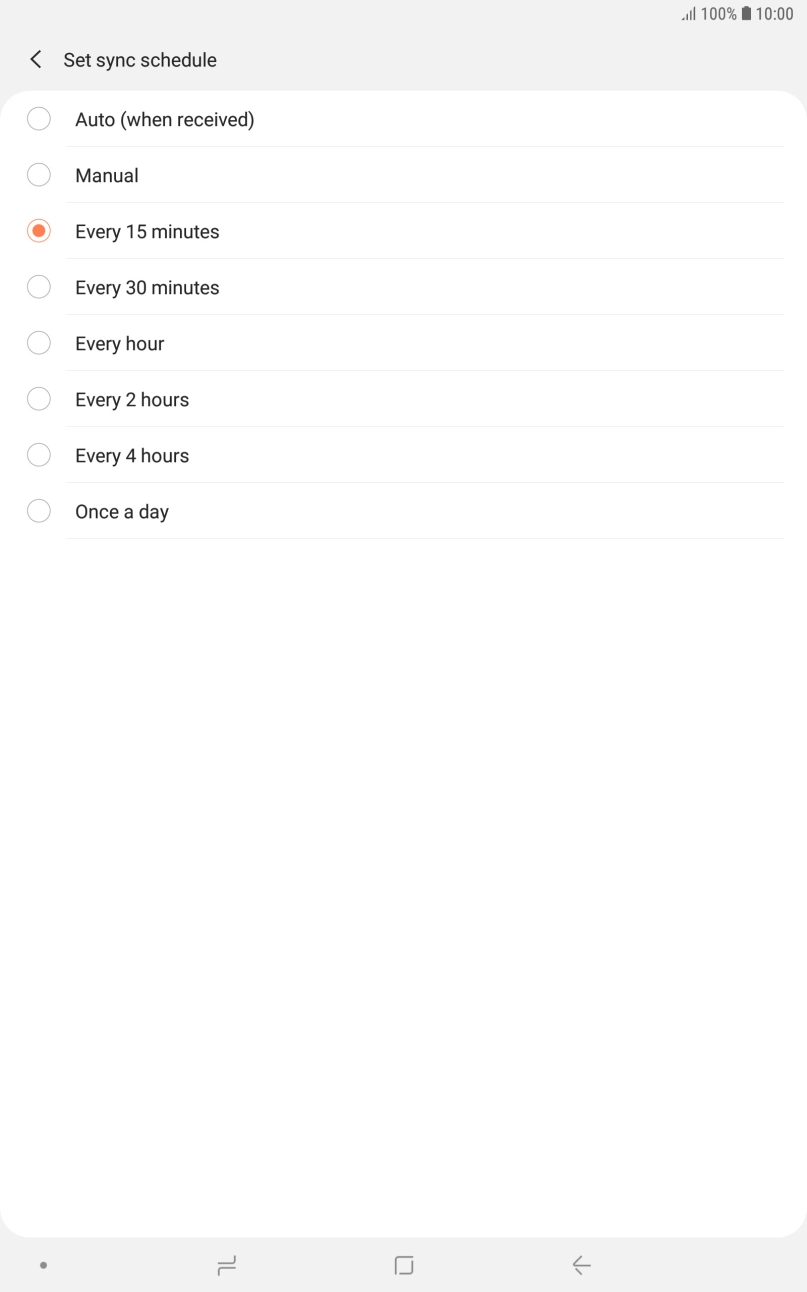The height and width of the screenshot is (1292, 807).
Task: Set sync schedule to Once a day
Action: click(x=121, y=512)
